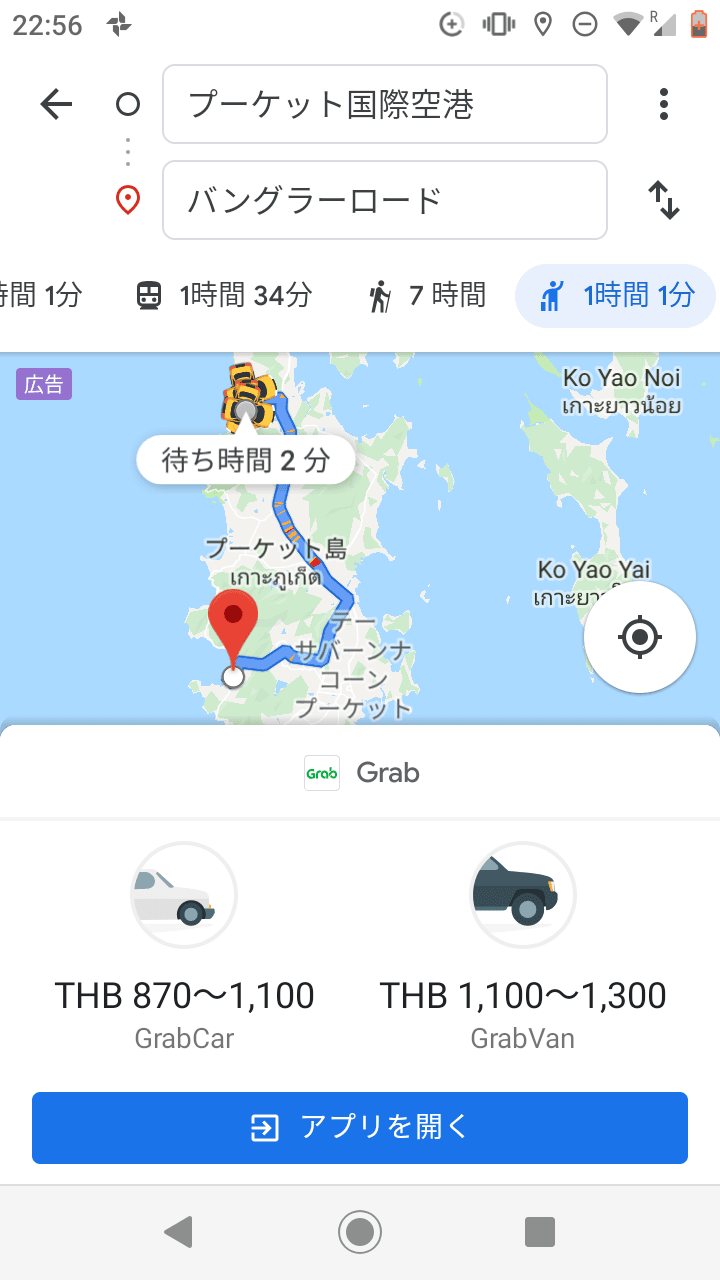
Task: Select the walking mode showing 7 時間
Action: 424,296
